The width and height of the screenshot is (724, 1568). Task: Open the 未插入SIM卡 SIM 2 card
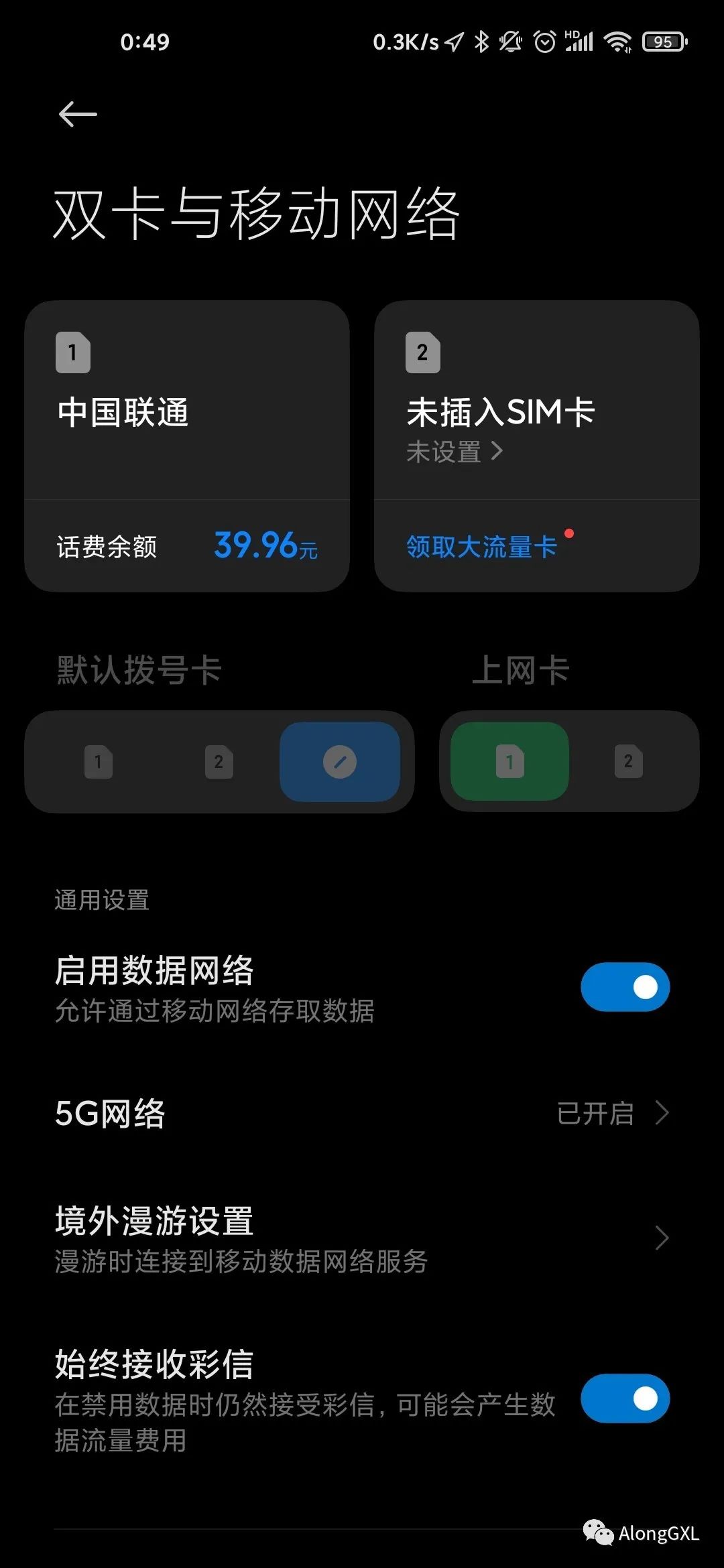click(x=536, y=402)
